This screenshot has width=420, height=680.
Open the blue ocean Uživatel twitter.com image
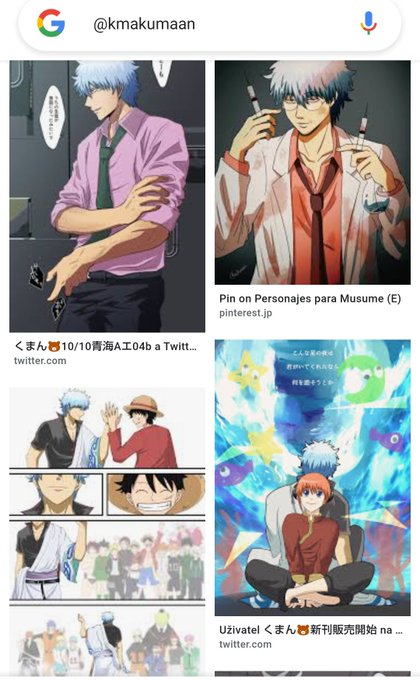point(312,477)
